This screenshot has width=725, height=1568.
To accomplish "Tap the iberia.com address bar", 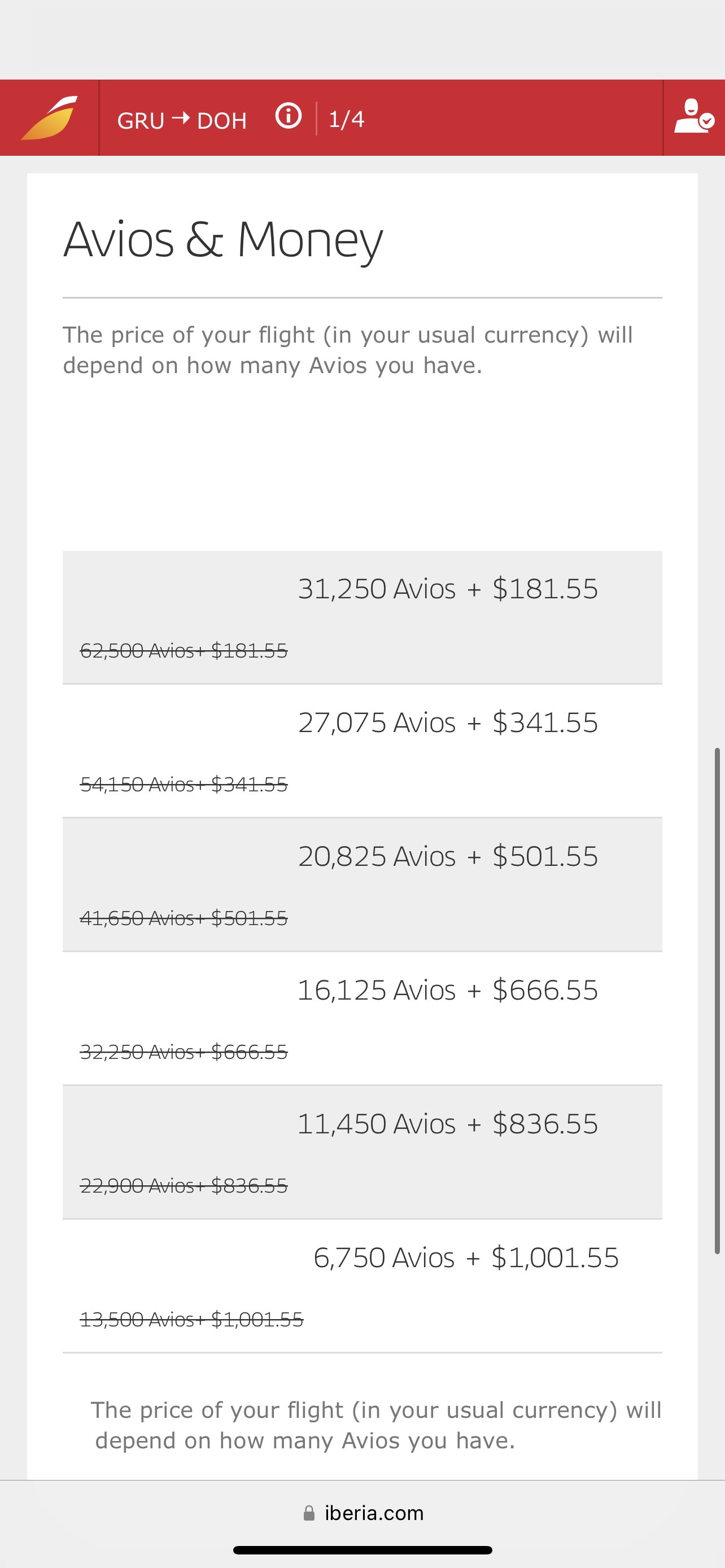I will [x=363, y=1513].
